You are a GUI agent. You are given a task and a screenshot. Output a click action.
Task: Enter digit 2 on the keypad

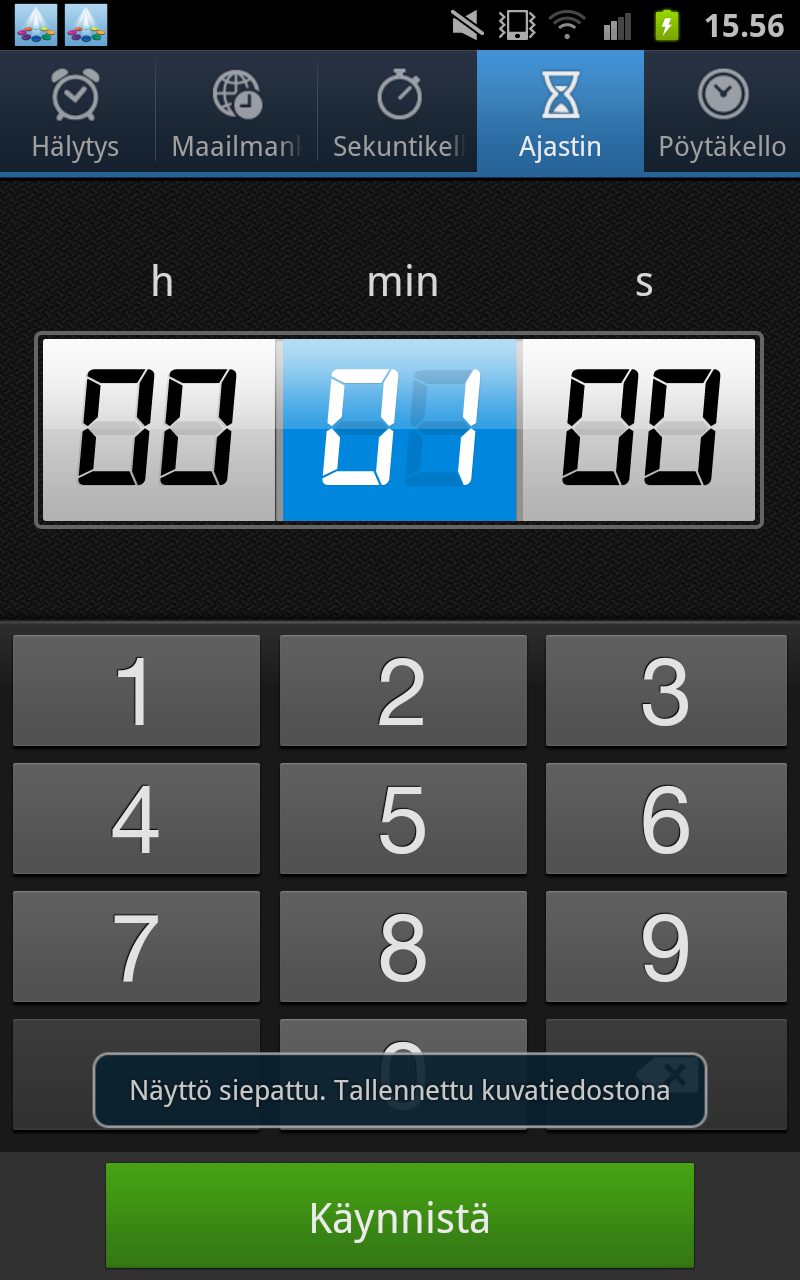point(403,691)
